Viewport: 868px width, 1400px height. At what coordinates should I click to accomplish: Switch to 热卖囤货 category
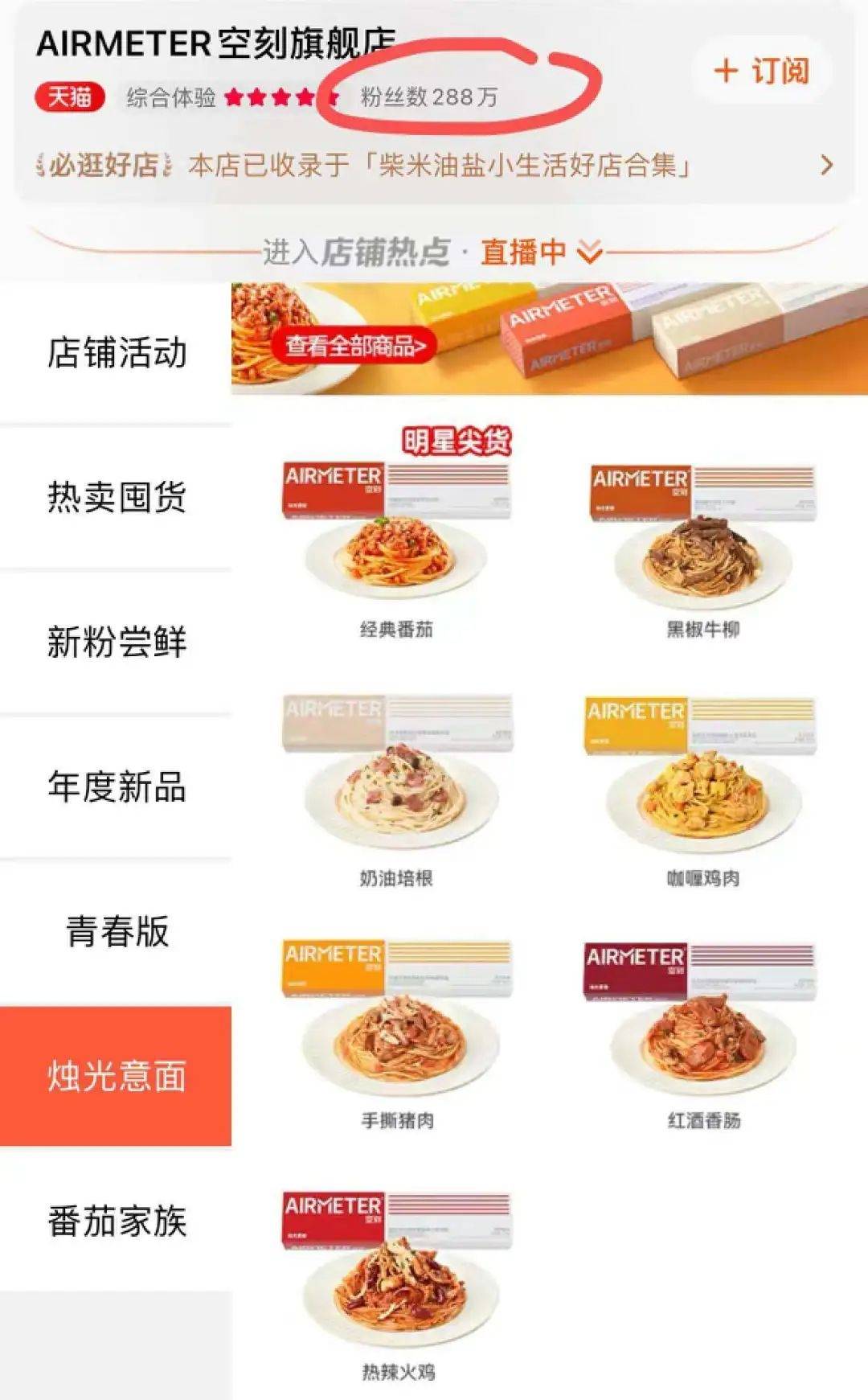pos(117,497)
